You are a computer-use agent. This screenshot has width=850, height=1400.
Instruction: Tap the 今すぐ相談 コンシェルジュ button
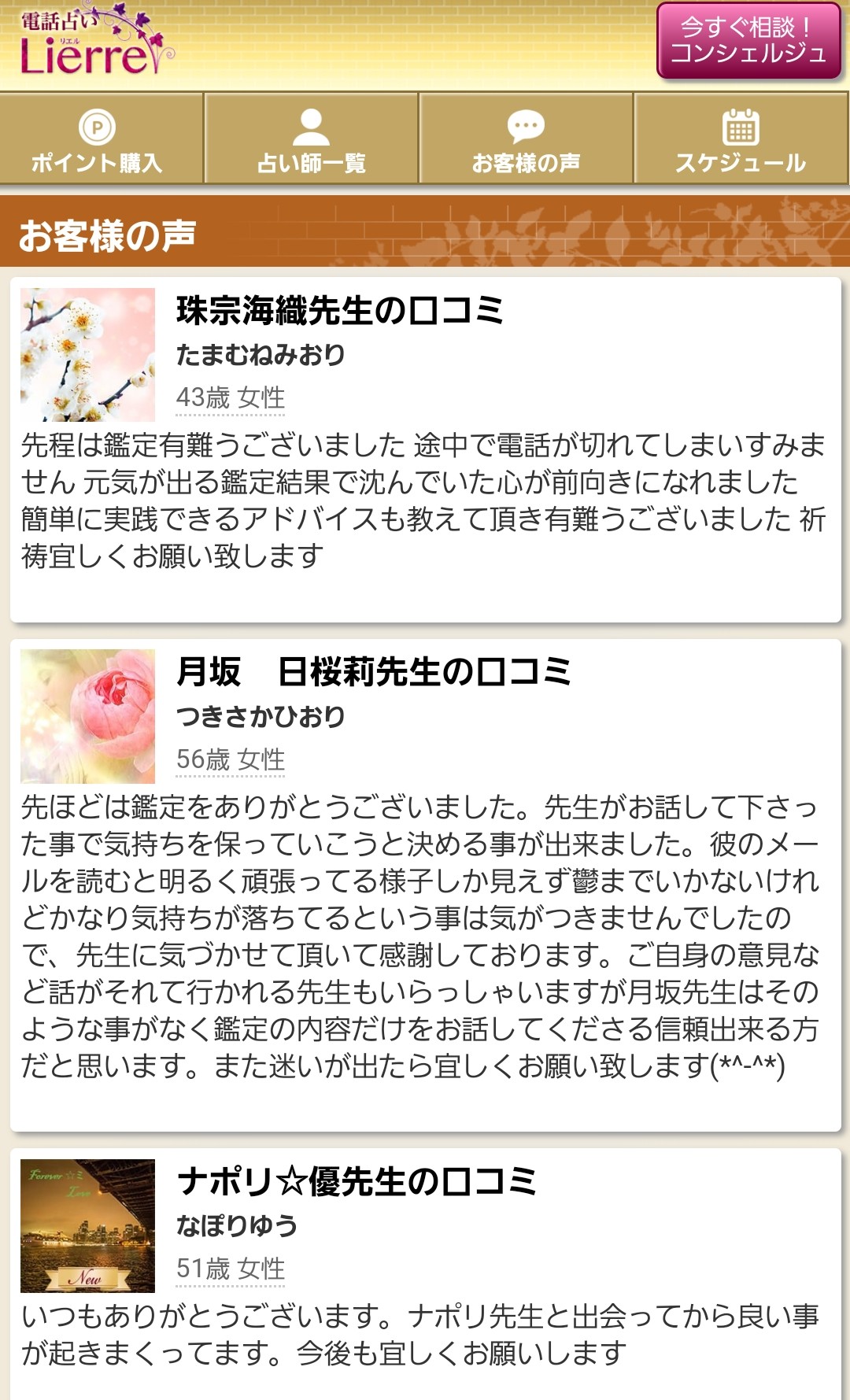pos(748,41)
